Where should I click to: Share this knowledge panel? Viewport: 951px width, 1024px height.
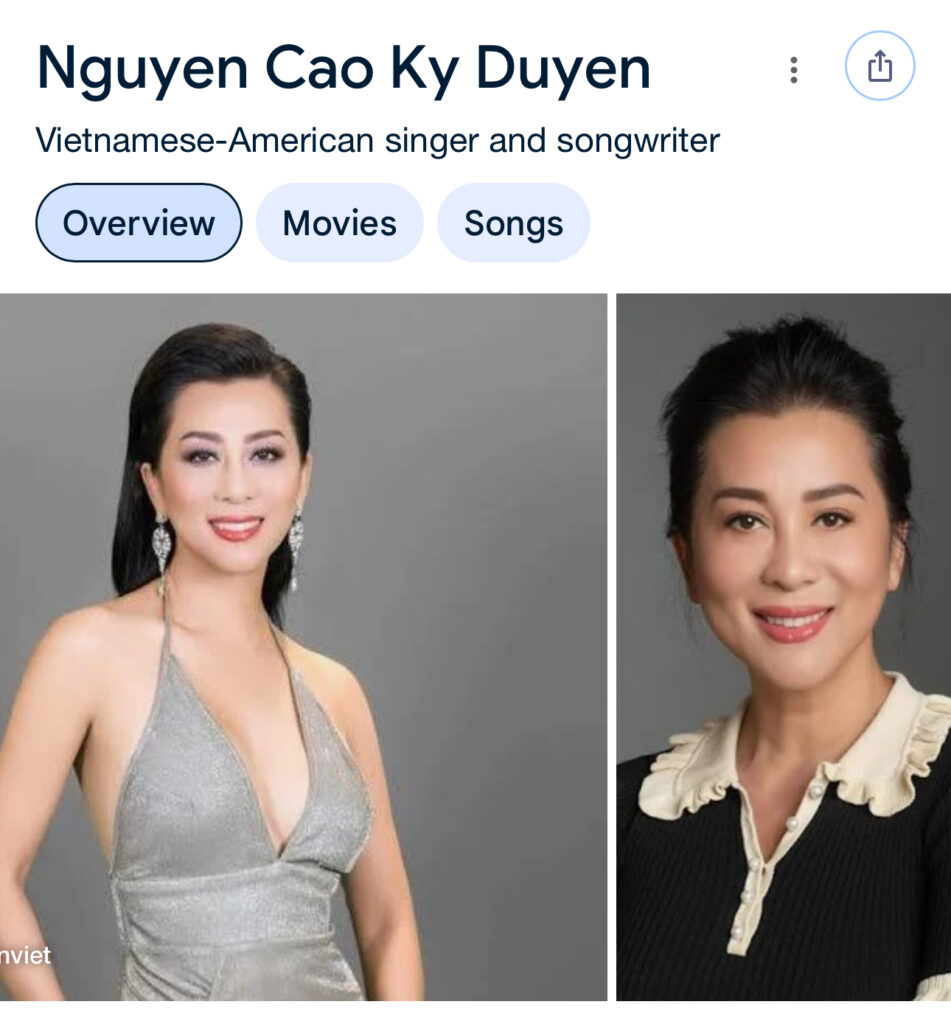pos(879,66)
